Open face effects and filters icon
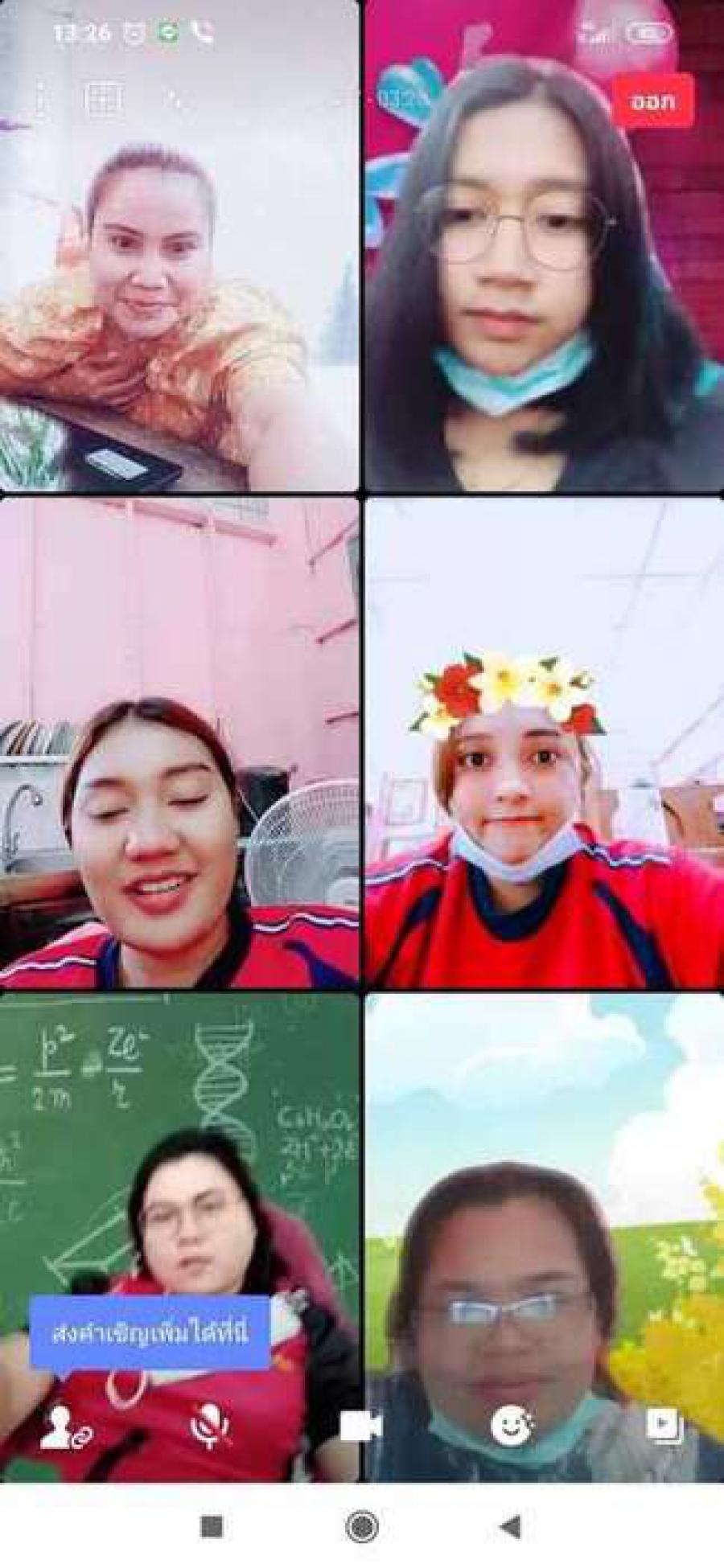Viewport: 724px width, 1568px height. pyautogui.click(x=512, y=1427)
